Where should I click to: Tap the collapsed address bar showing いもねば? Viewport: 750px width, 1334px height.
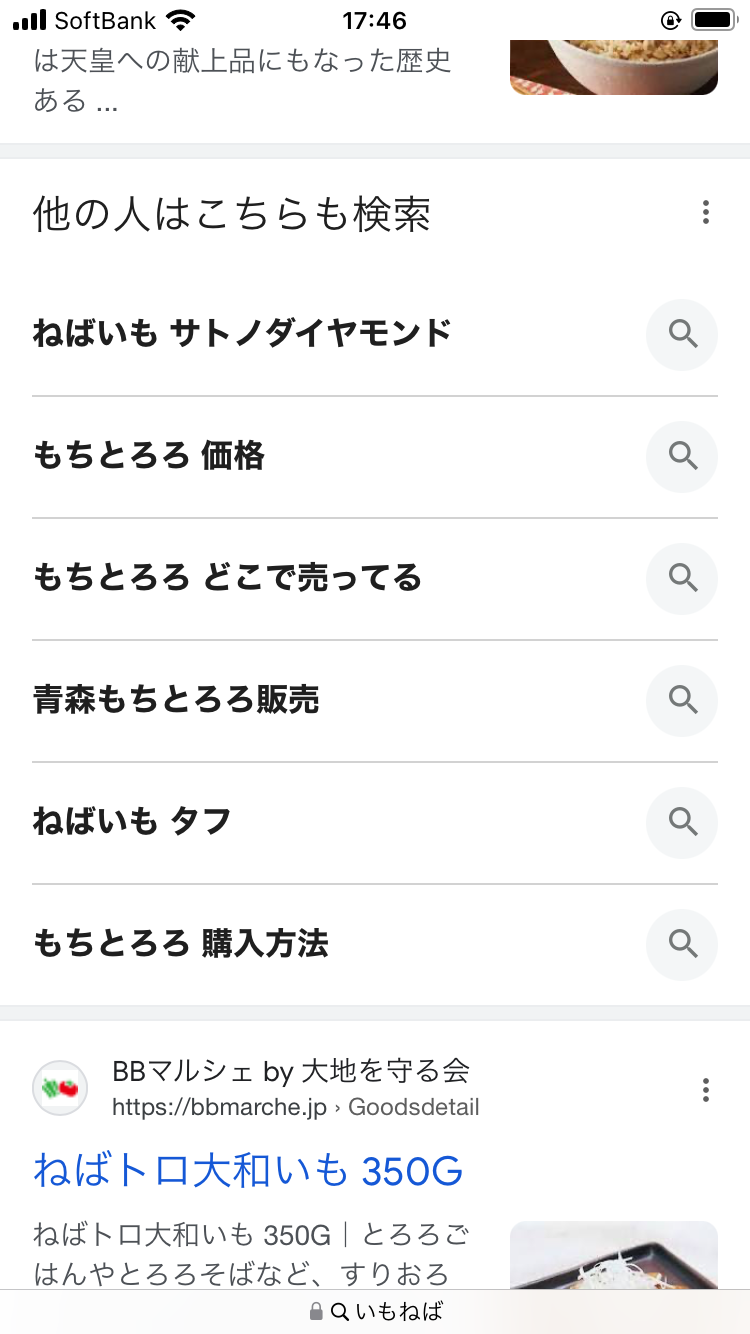tap(375, 1311)
